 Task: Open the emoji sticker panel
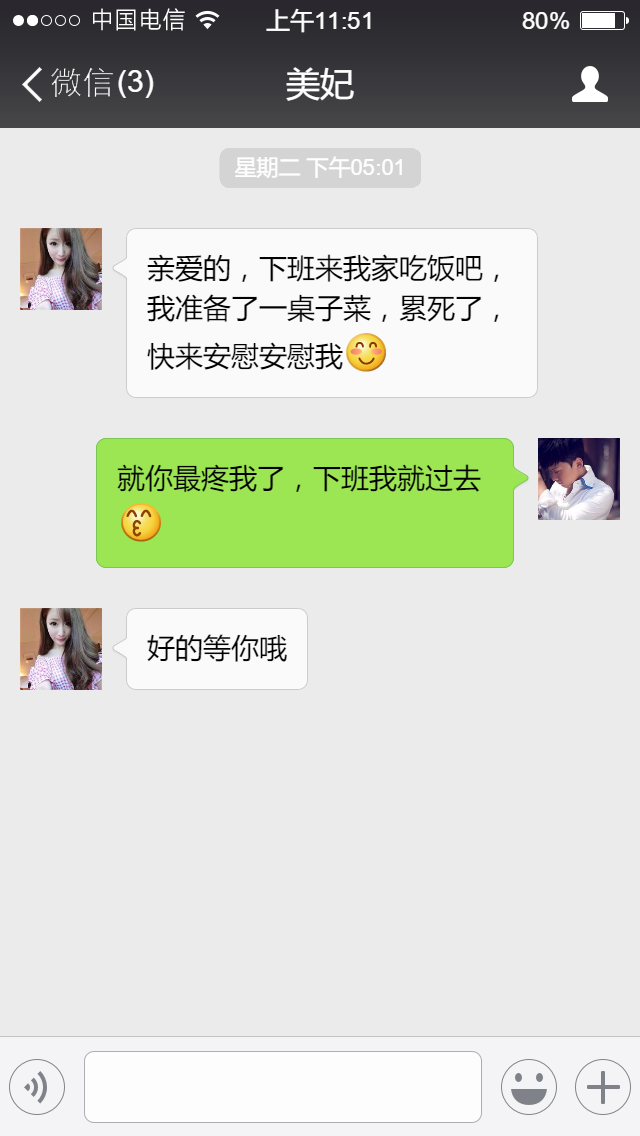click(529, 1087)
